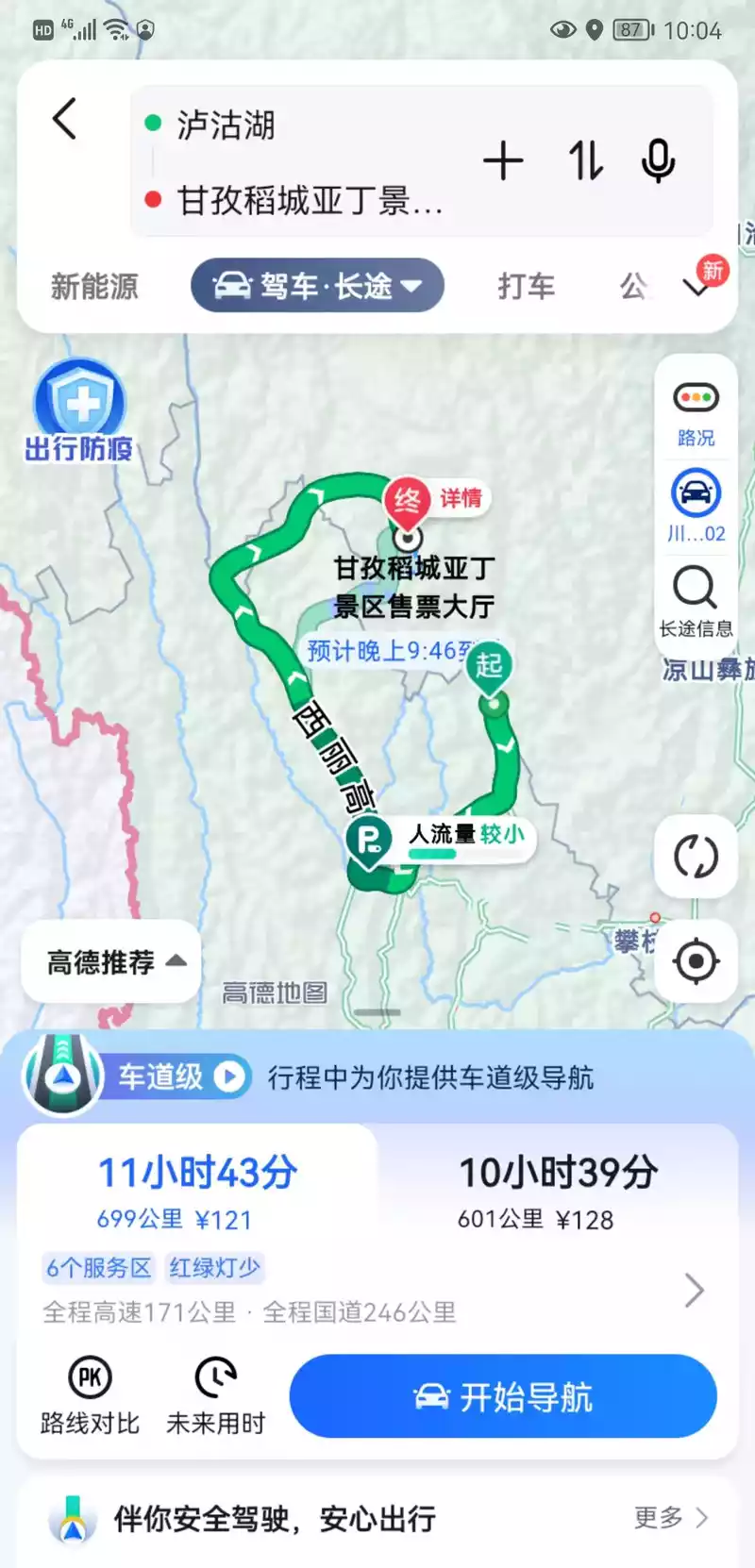755x1568 pixels.
Task: Open 路线对比 route comparison
Action: pos(90,1395)
